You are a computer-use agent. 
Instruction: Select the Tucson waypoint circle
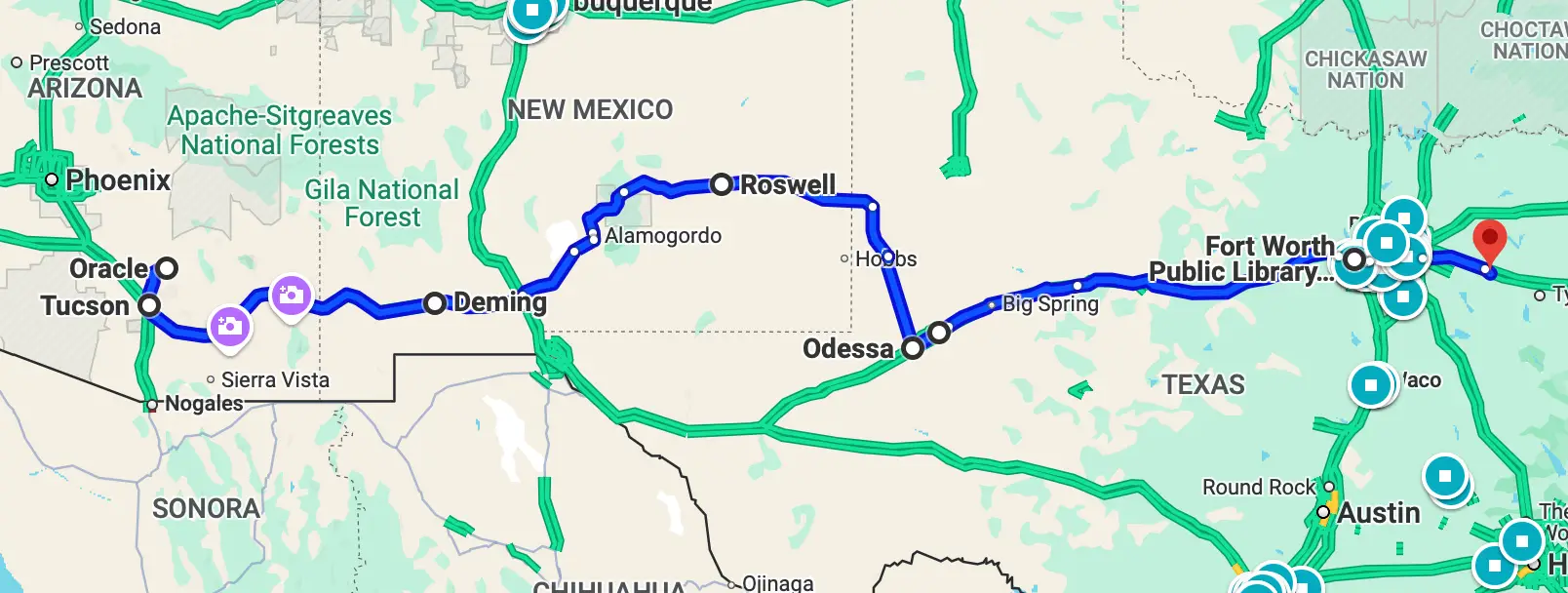tap(149, 305)
